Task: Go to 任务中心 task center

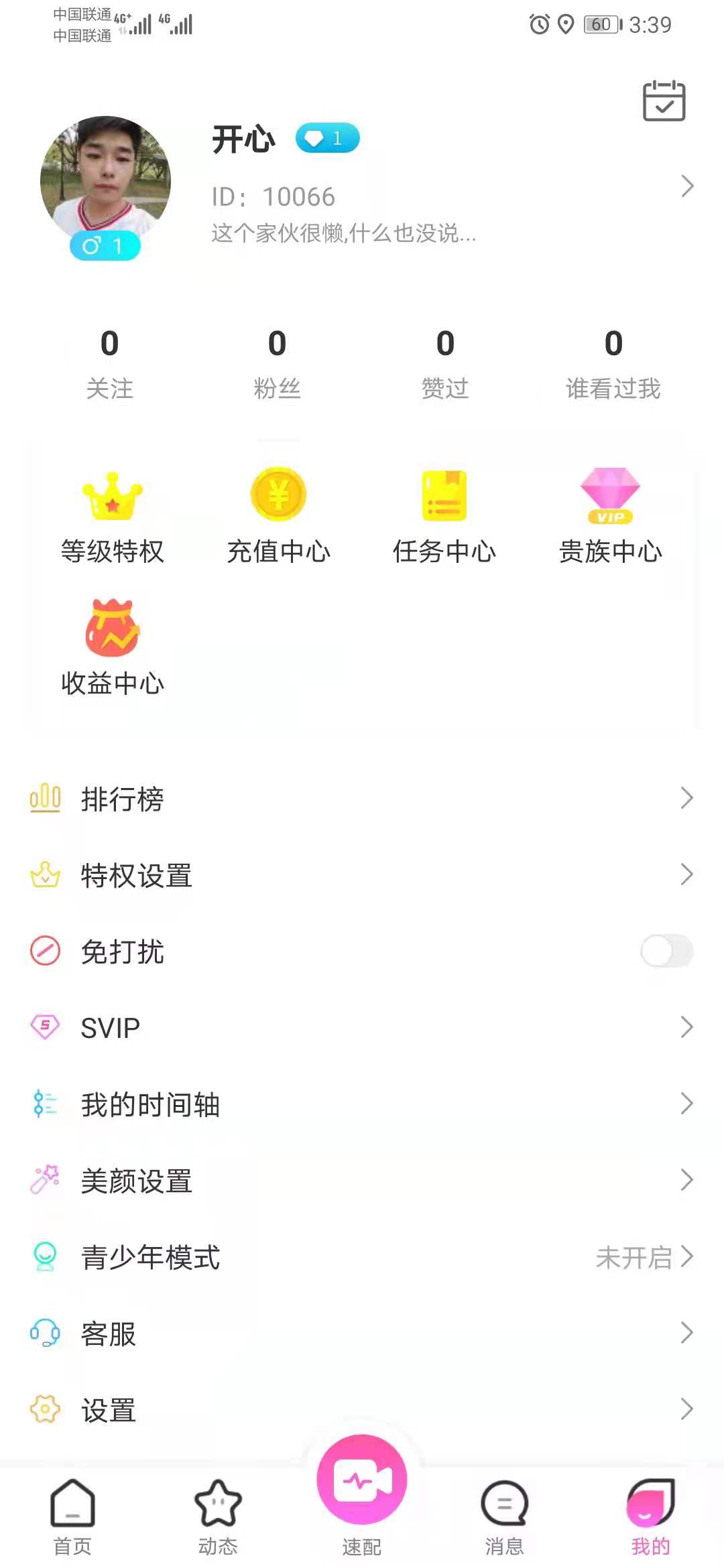Action: [x=444, y=517]
